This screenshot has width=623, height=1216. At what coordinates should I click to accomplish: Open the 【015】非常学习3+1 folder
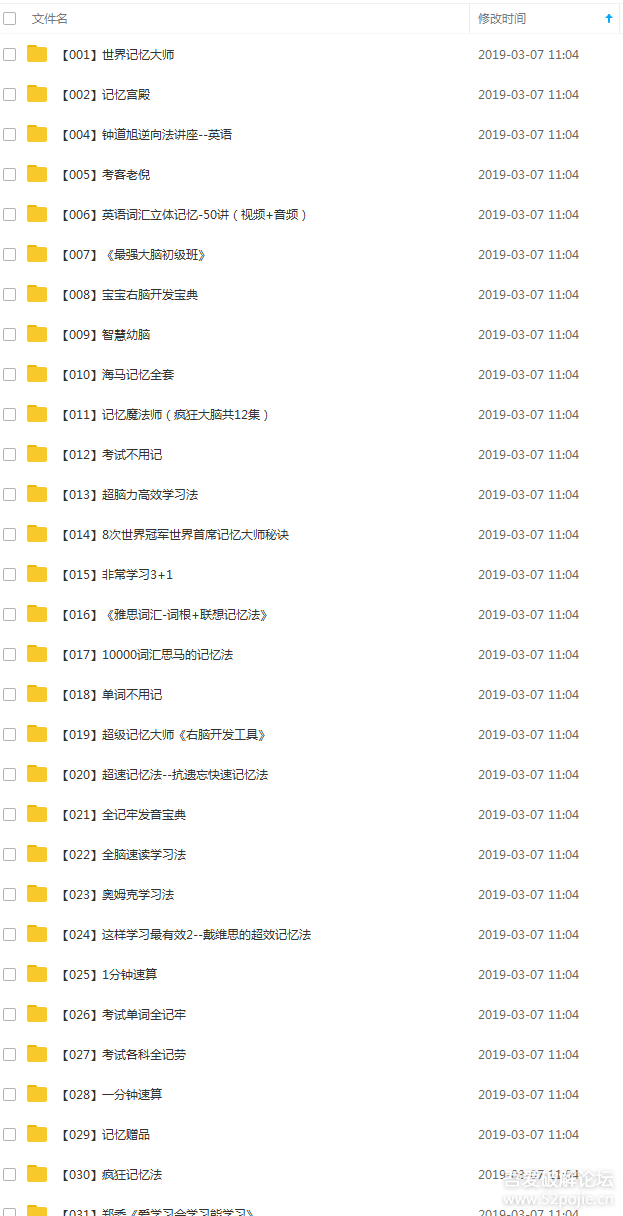(x=117, y=575)
